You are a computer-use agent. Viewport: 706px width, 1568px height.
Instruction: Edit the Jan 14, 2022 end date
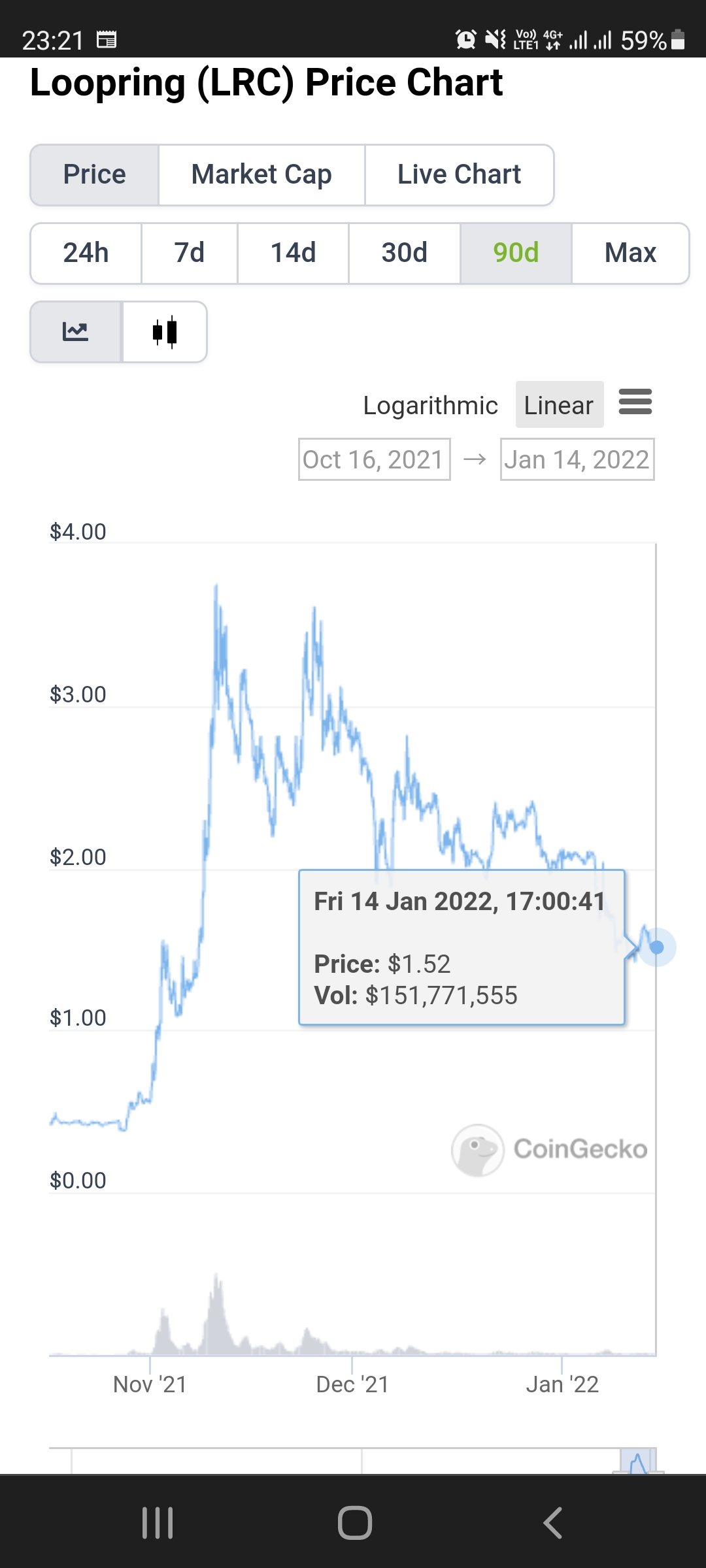click(577, 459)
